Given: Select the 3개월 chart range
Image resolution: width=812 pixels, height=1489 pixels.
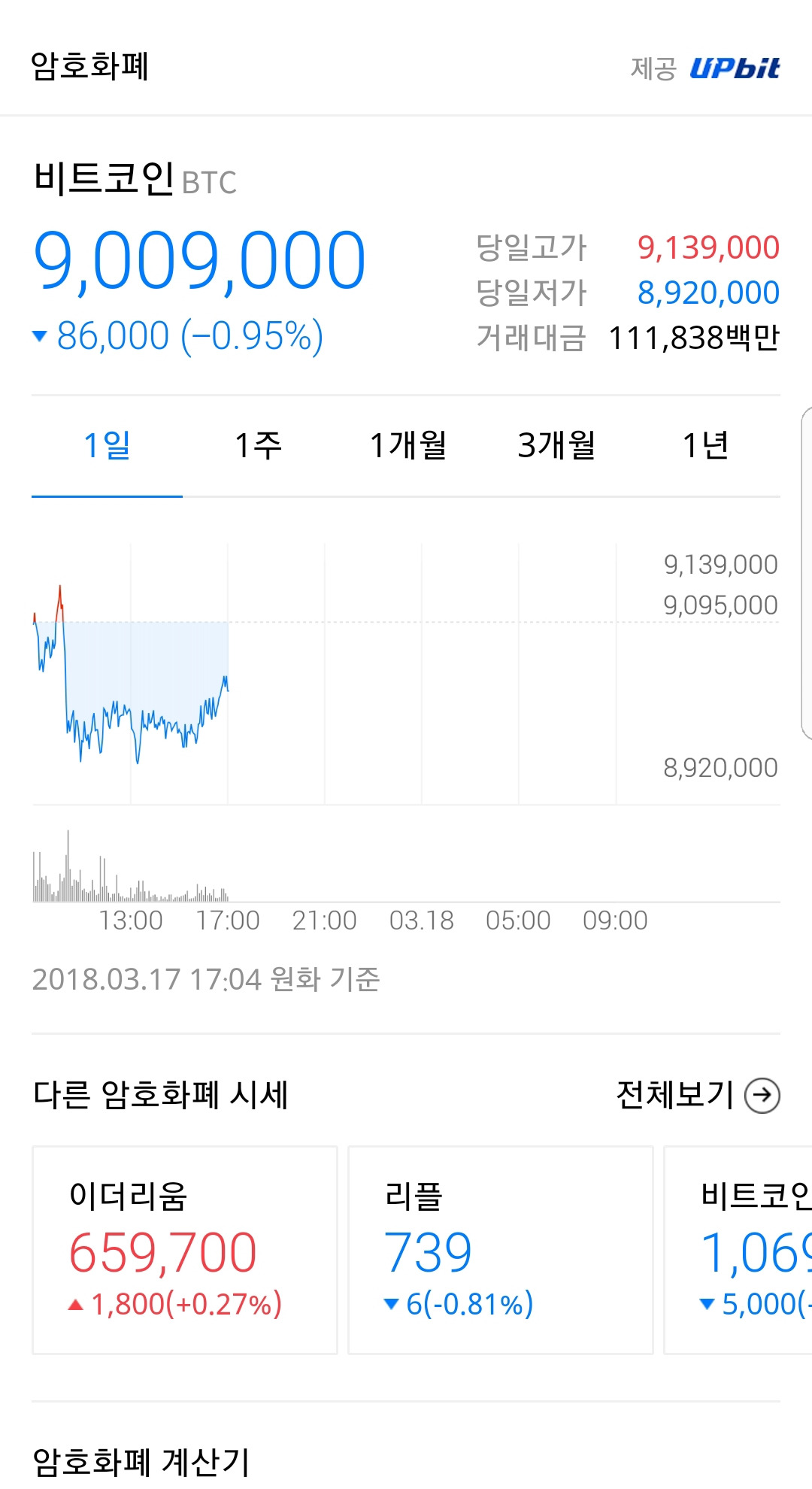Looking at the screenshot, I should (556, 445).
